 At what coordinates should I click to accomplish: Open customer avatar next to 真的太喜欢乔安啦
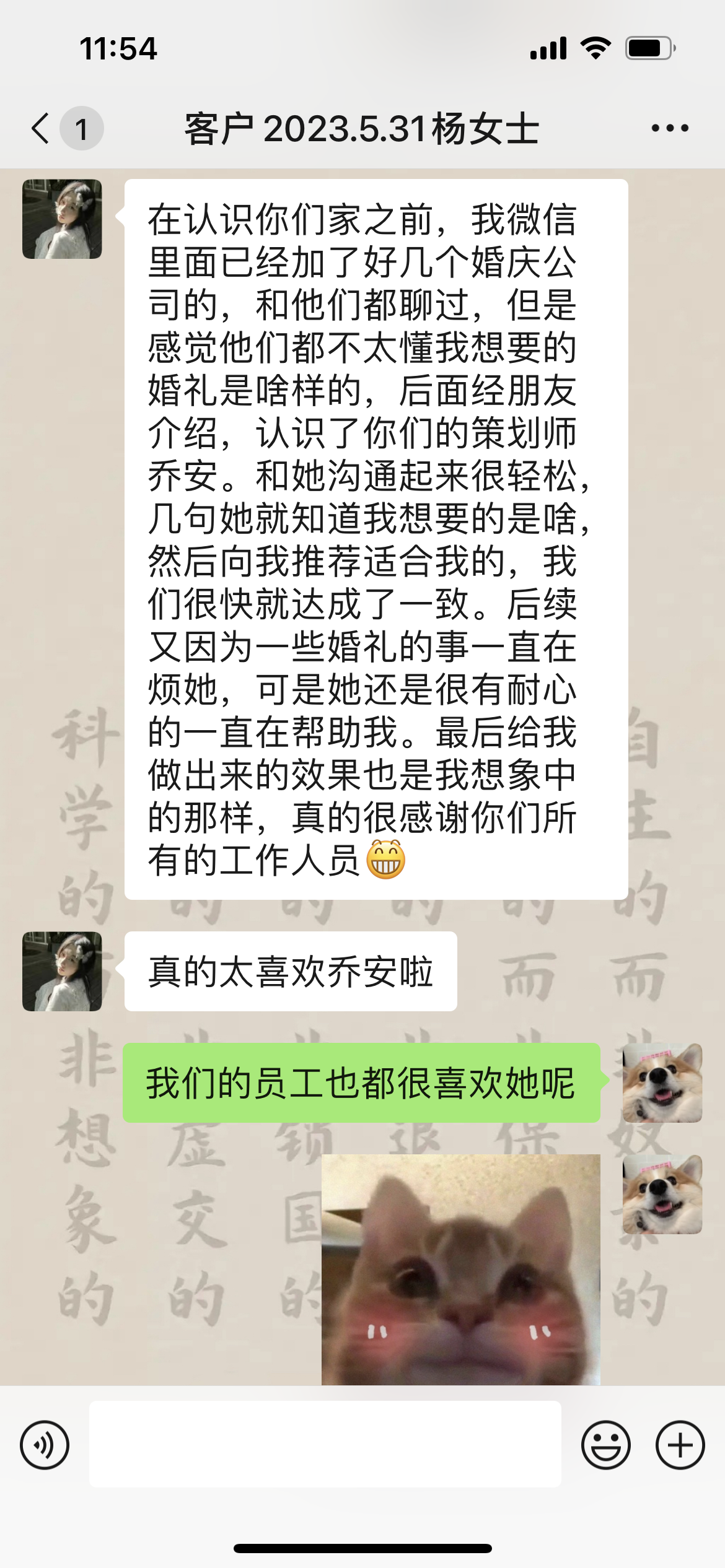62,971
